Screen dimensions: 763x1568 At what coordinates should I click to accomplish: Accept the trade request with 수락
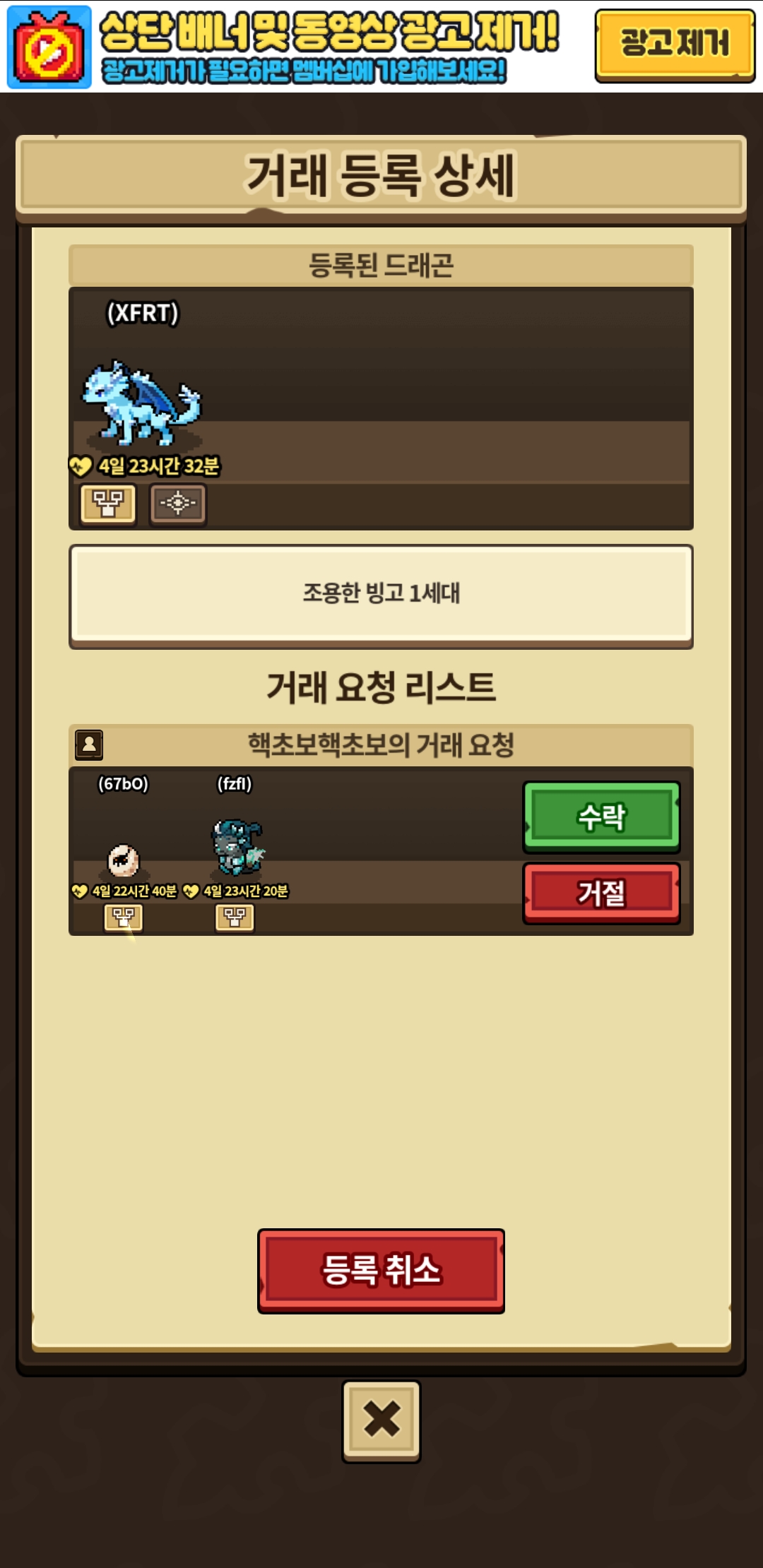click(601, 816)
